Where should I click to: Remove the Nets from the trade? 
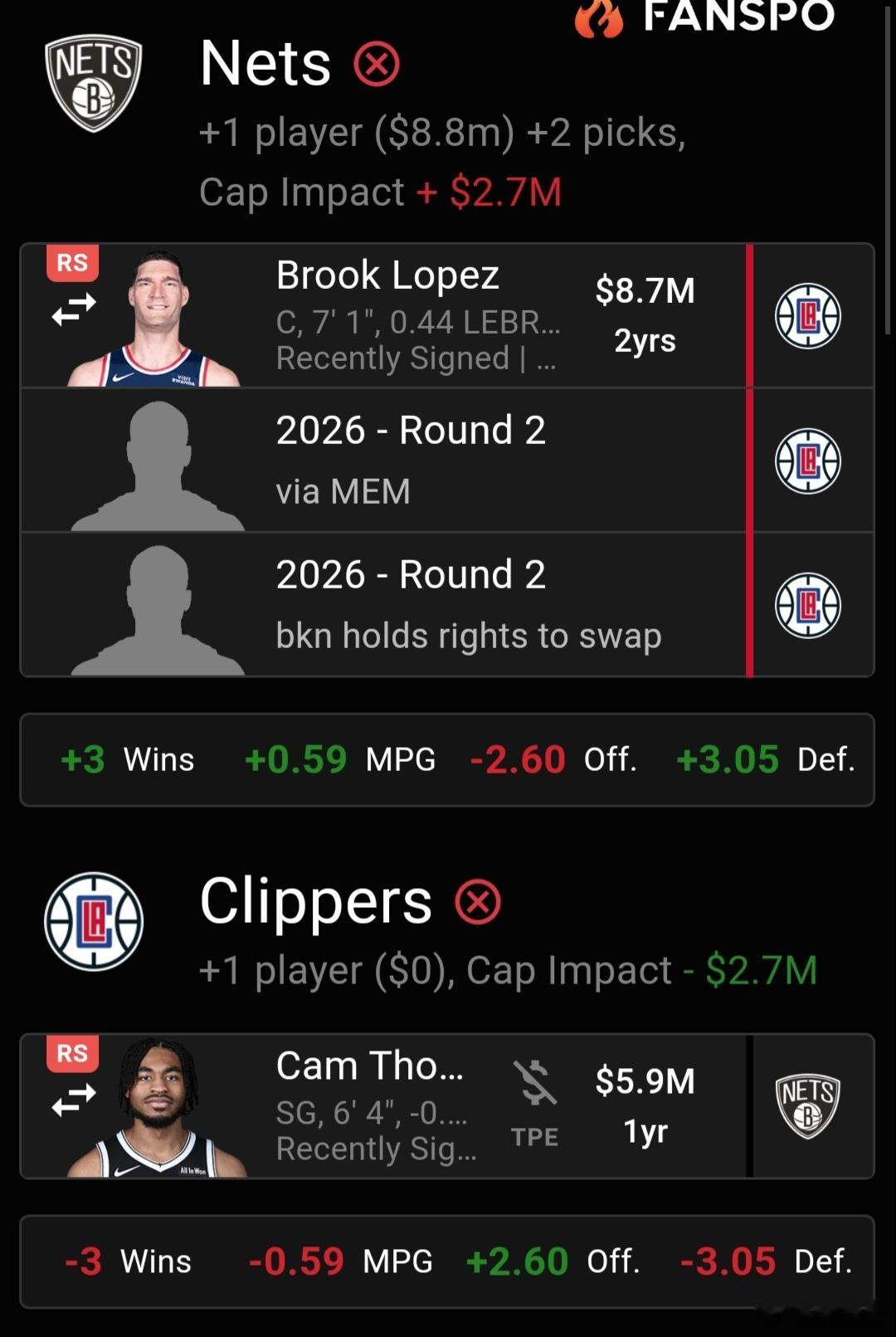coord(377,65)
